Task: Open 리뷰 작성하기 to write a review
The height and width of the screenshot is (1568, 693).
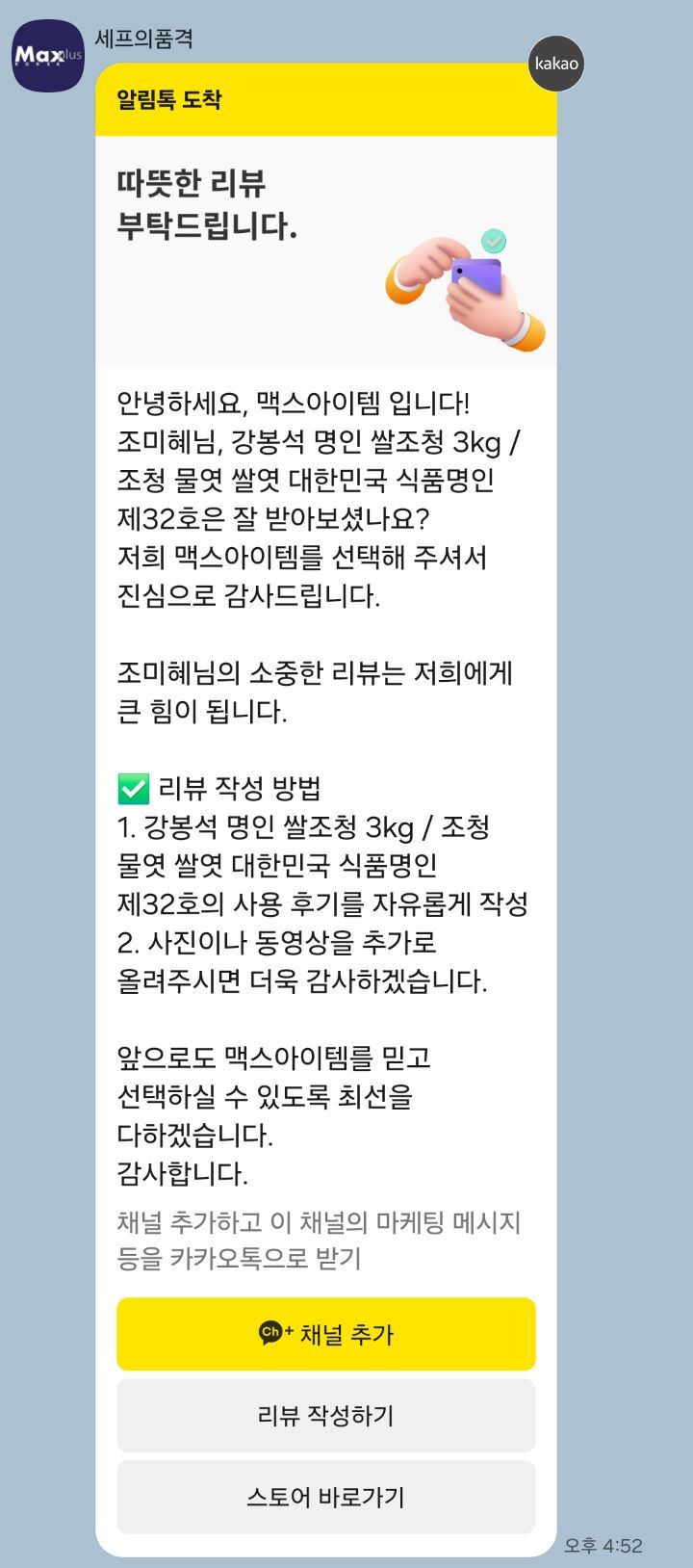Action: coord(325,1415)
